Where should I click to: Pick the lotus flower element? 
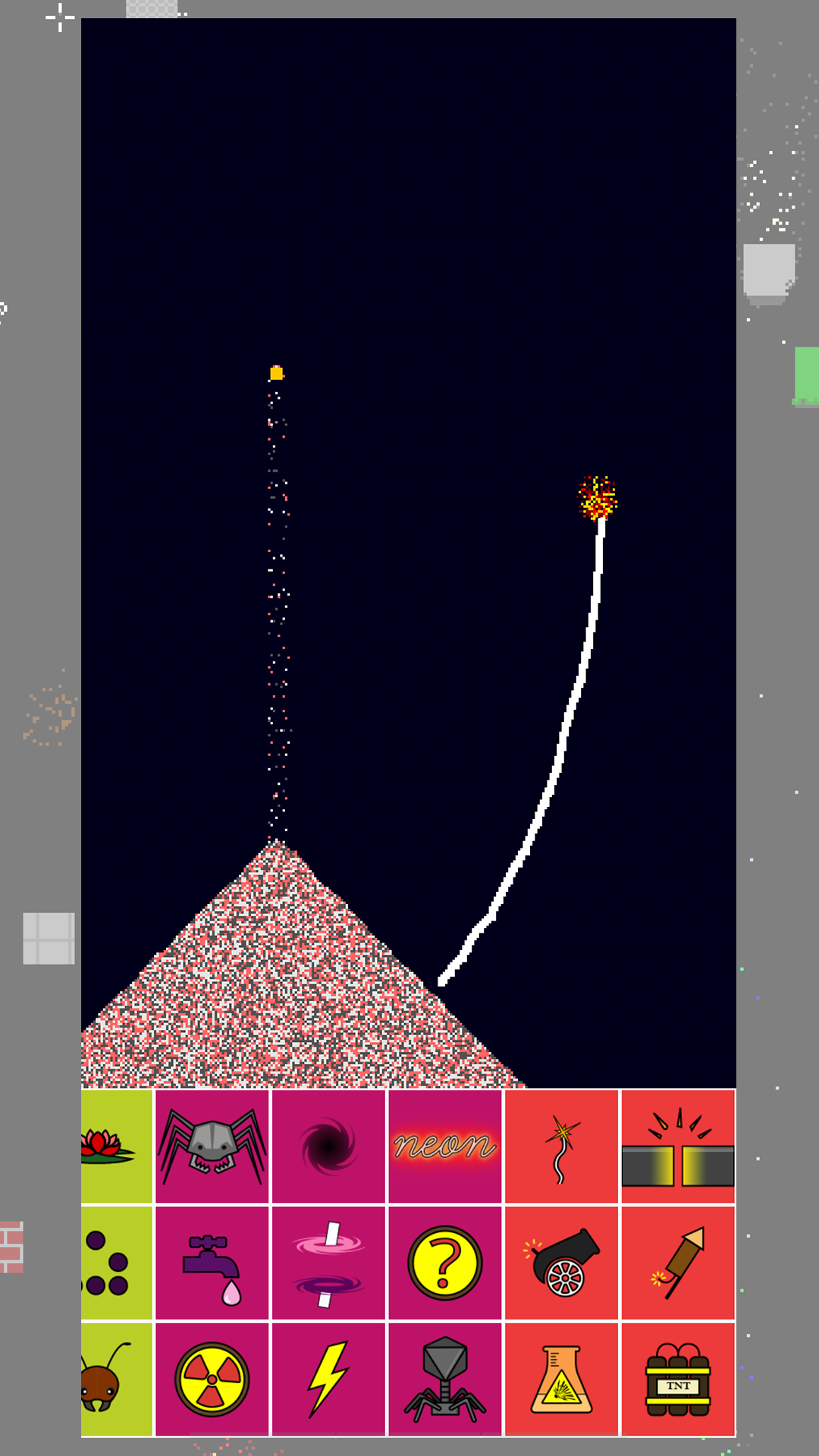point(117,1146)
